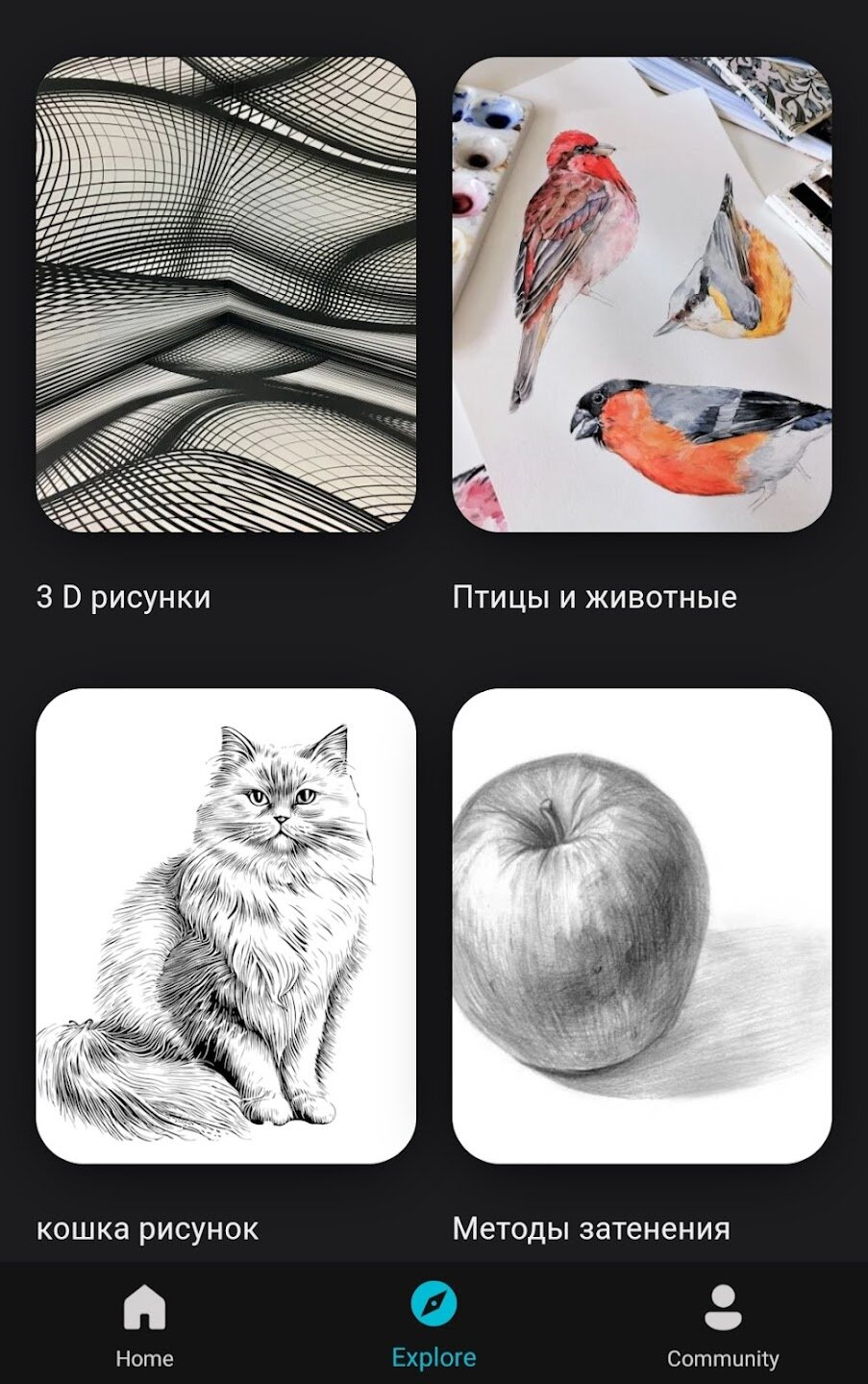Open the кошка рисунок cat drawing tile
Image resolution: width=868 pixels, height=1384 pixels.
pyautogui.click(x=226, y=926)
